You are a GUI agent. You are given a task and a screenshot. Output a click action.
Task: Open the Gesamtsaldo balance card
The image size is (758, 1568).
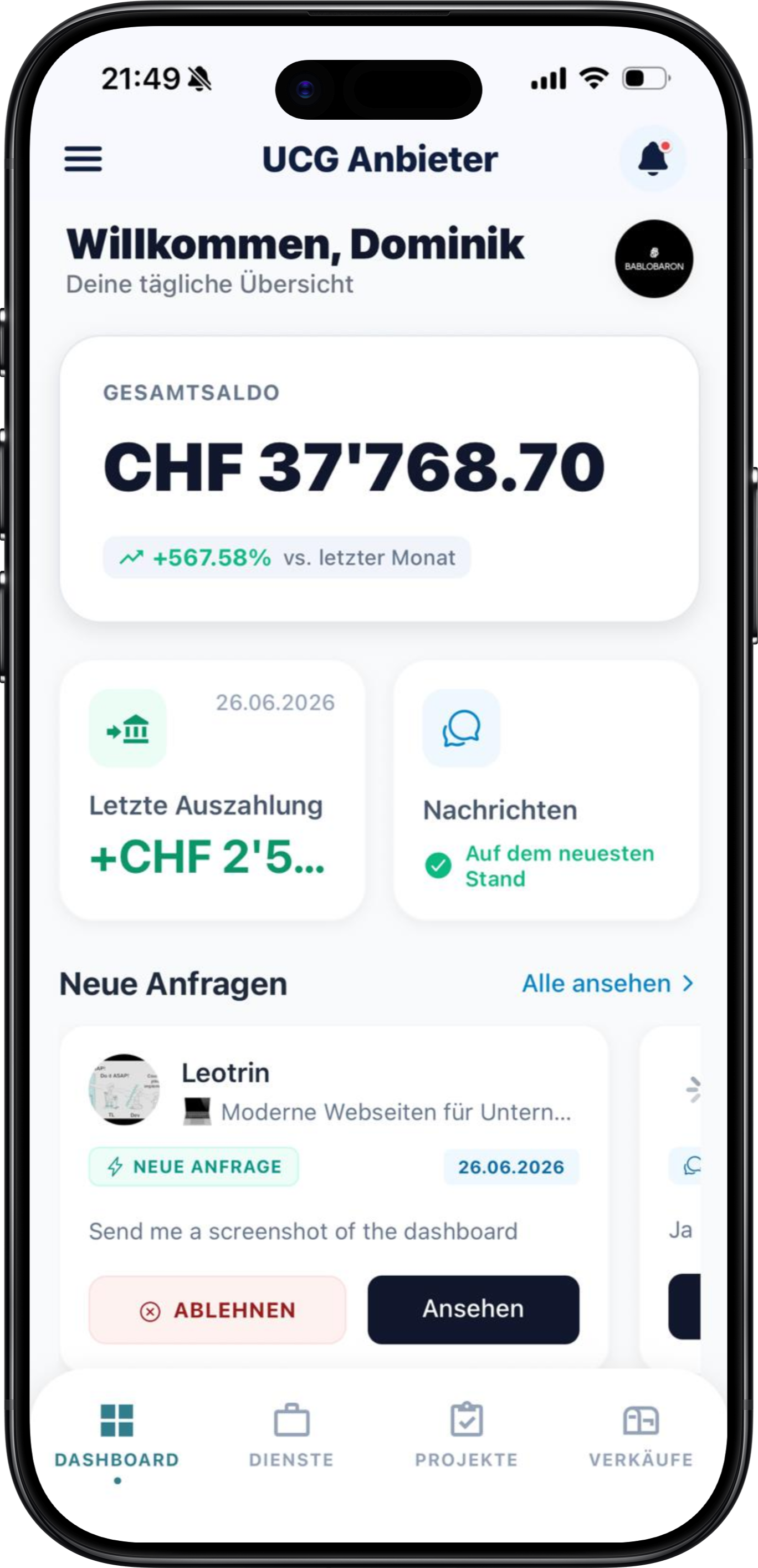coord(379,478)
